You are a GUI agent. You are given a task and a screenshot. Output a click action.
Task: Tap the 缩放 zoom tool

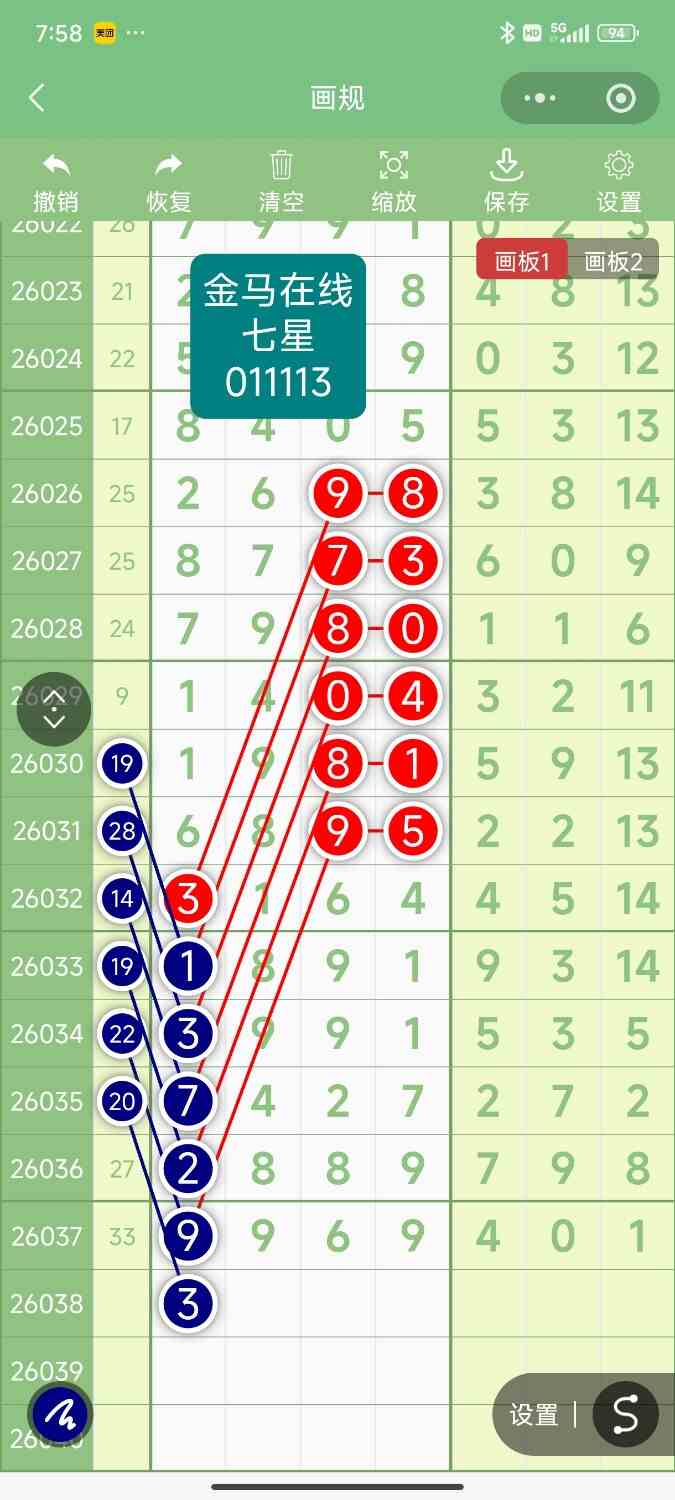pos(394,181)
